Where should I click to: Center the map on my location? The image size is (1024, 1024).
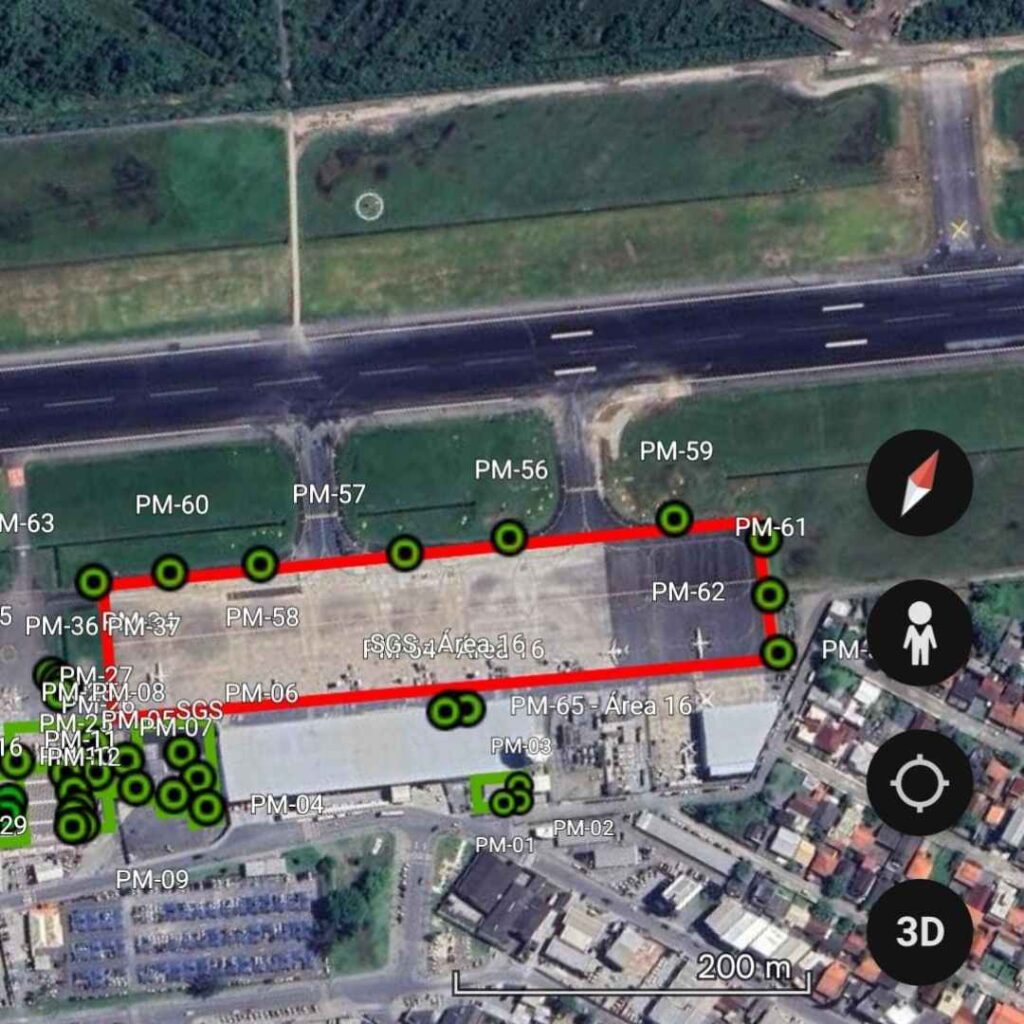tap(919, 782)
